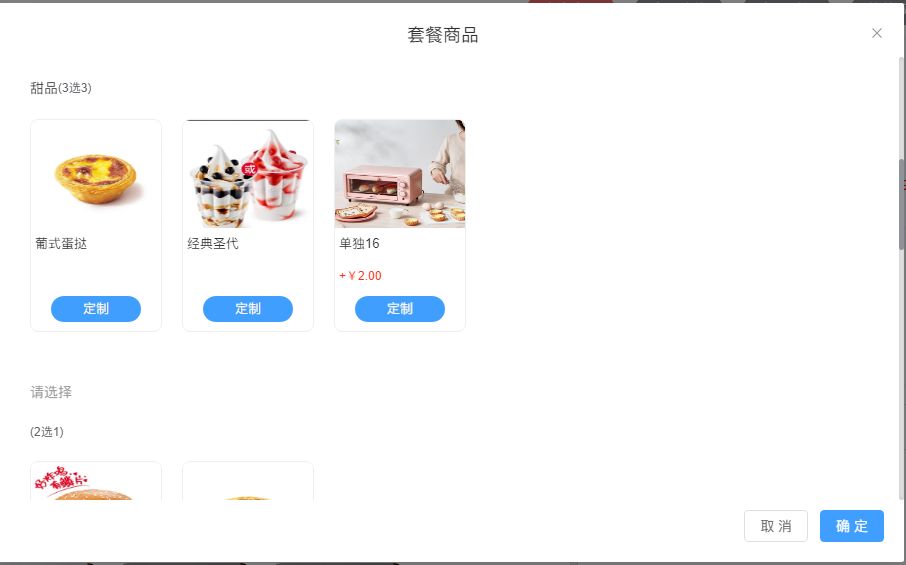This screenshot has width=906, height=565.
Task: Select the 葡式蛋挞 product card
Action: 96,175
